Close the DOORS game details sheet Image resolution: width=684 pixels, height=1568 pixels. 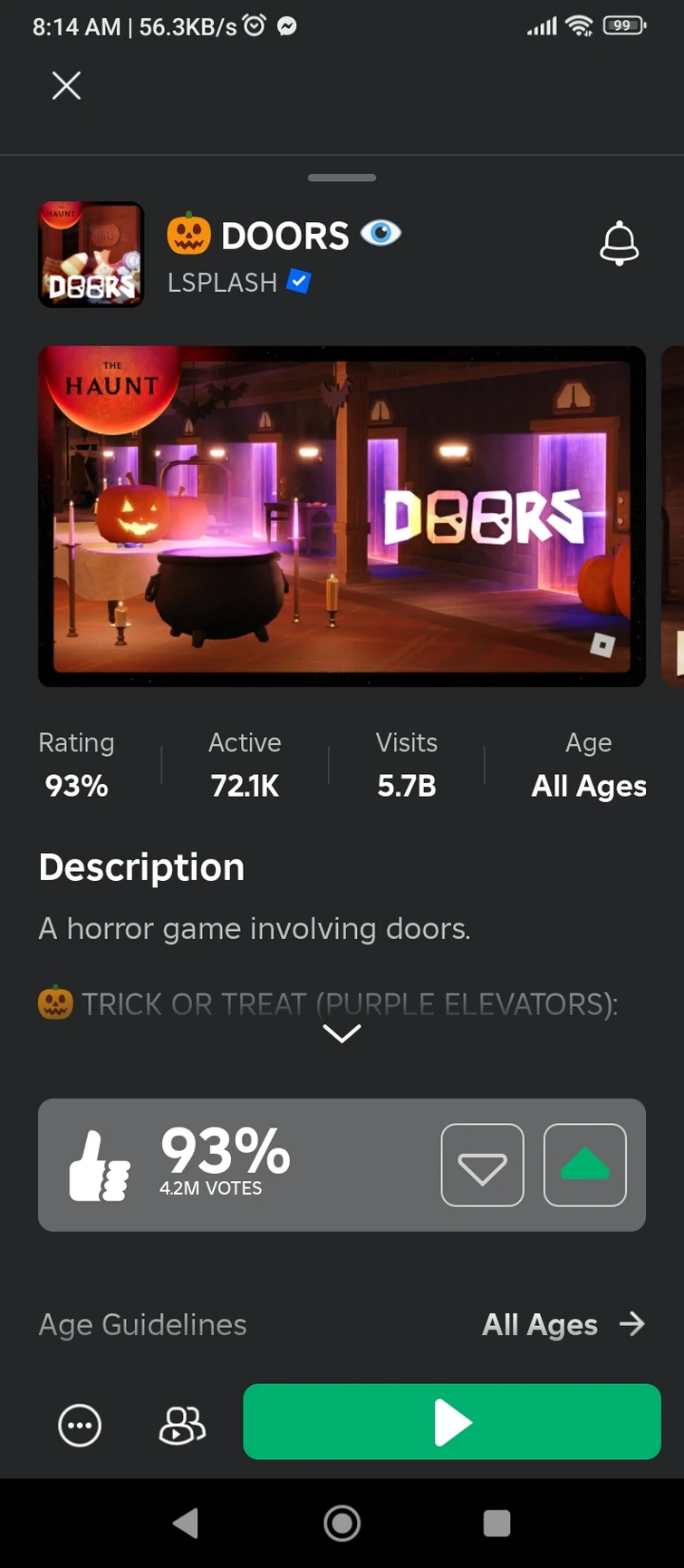tap(66, 86)
